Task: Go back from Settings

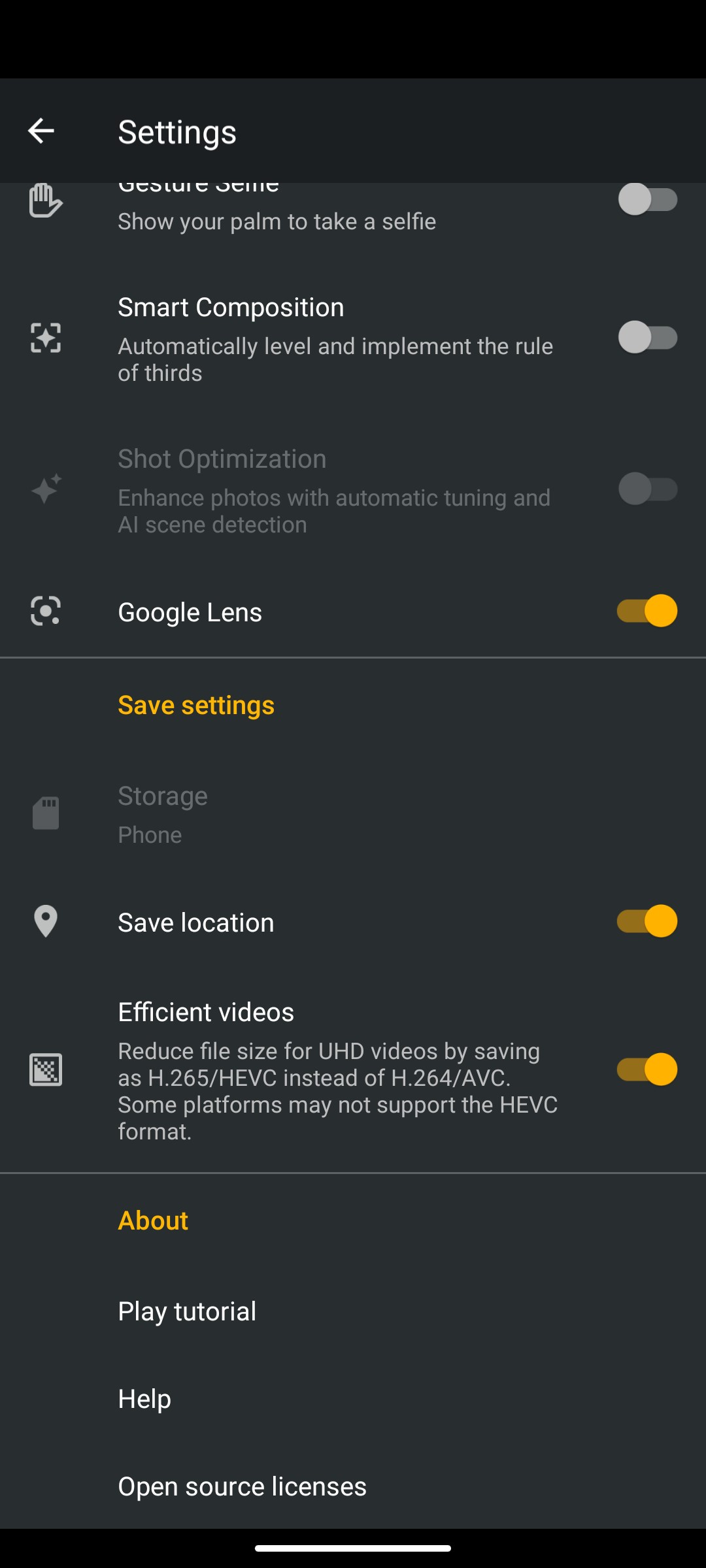Action: tap(41, 131)
